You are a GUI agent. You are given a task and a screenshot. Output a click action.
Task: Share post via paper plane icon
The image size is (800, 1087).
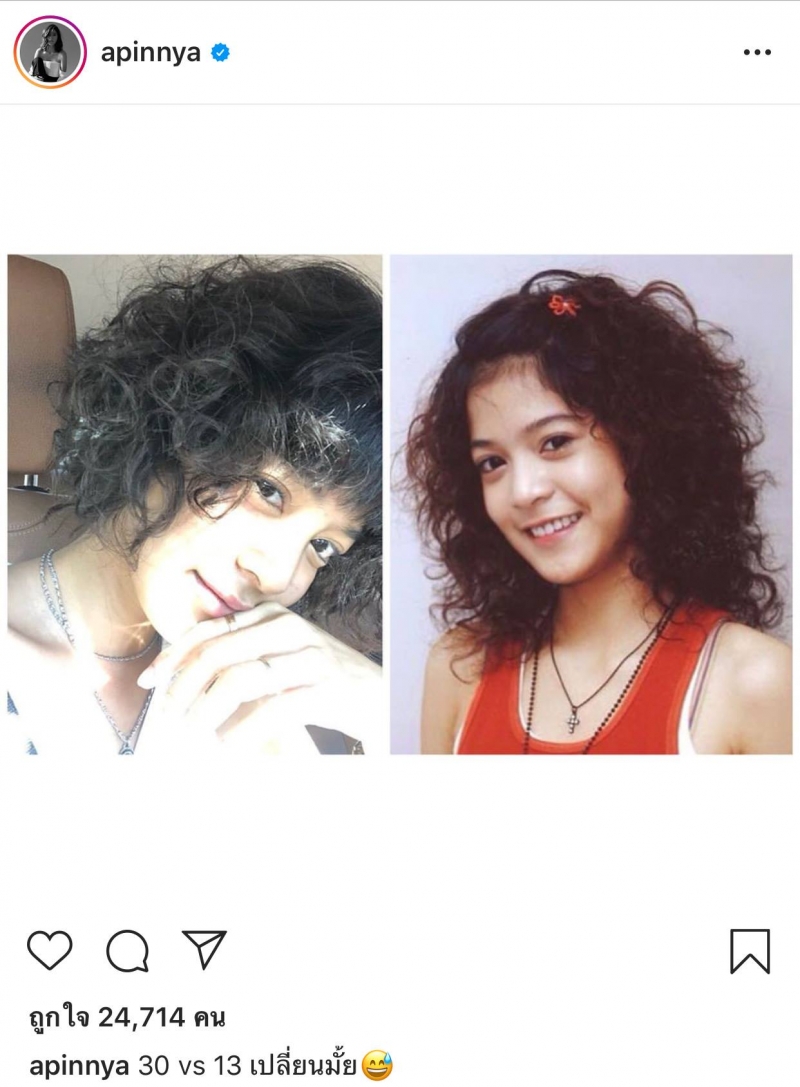tap(204, 949)
